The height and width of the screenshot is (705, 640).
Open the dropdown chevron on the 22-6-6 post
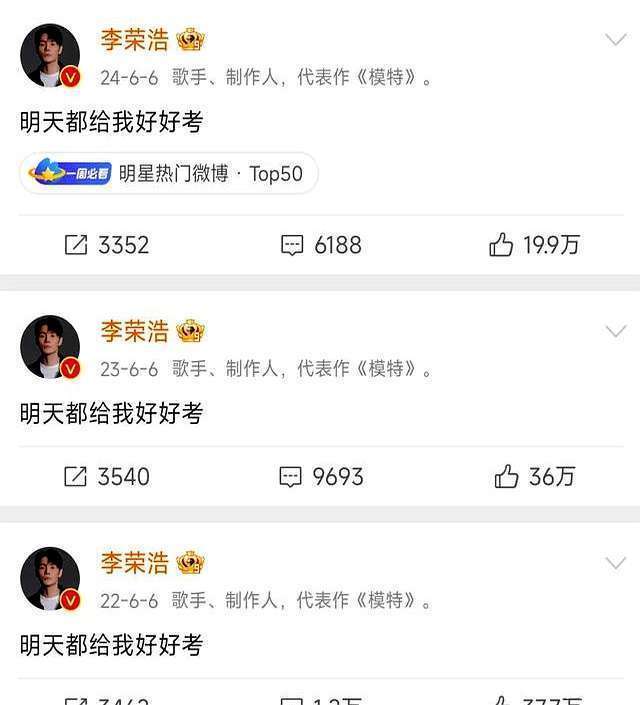tap(616, 563)
